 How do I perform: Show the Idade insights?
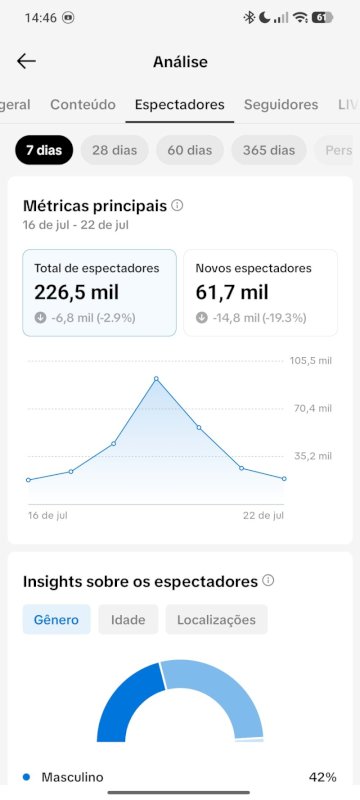click(128, 619)
